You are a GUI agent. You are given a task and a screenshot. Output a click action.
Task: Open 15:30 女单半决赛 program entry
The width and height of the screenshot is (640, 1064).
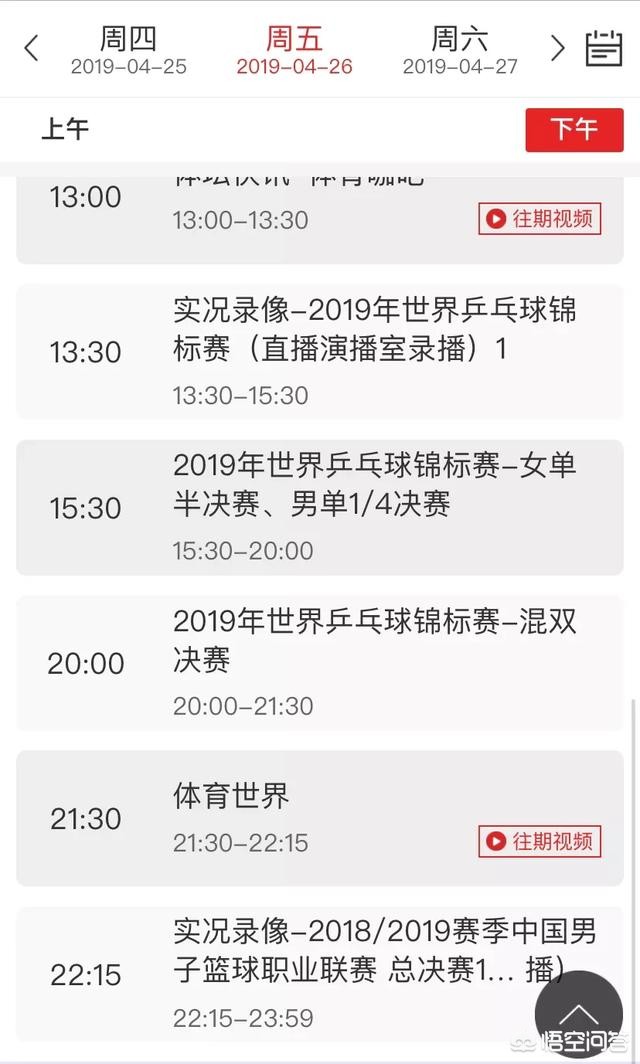tap(320, 508)
